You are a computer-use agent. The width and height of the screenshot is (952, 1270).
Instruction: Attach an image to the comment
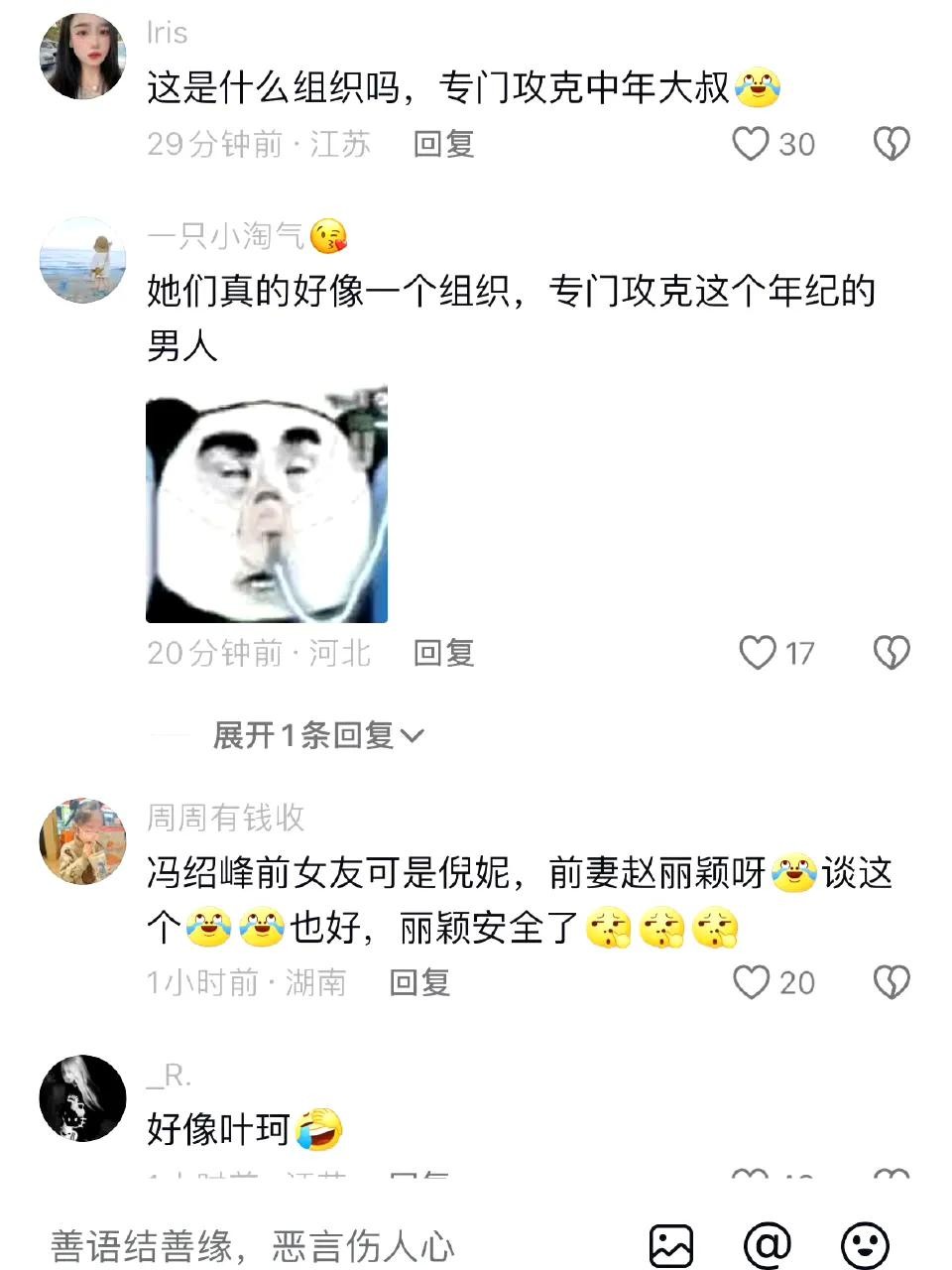(671, 1246)
